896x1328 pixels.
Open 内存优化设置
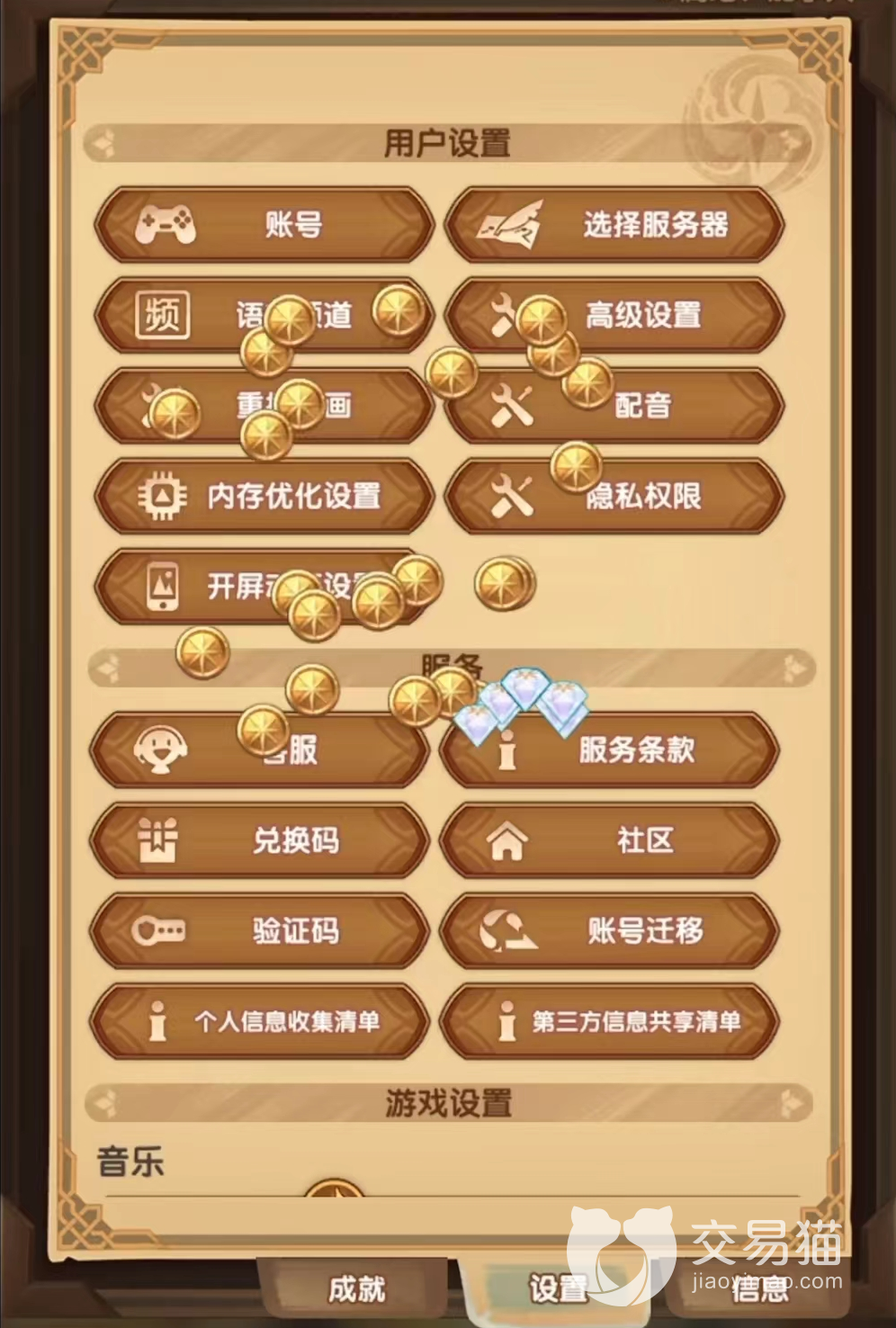264,496
